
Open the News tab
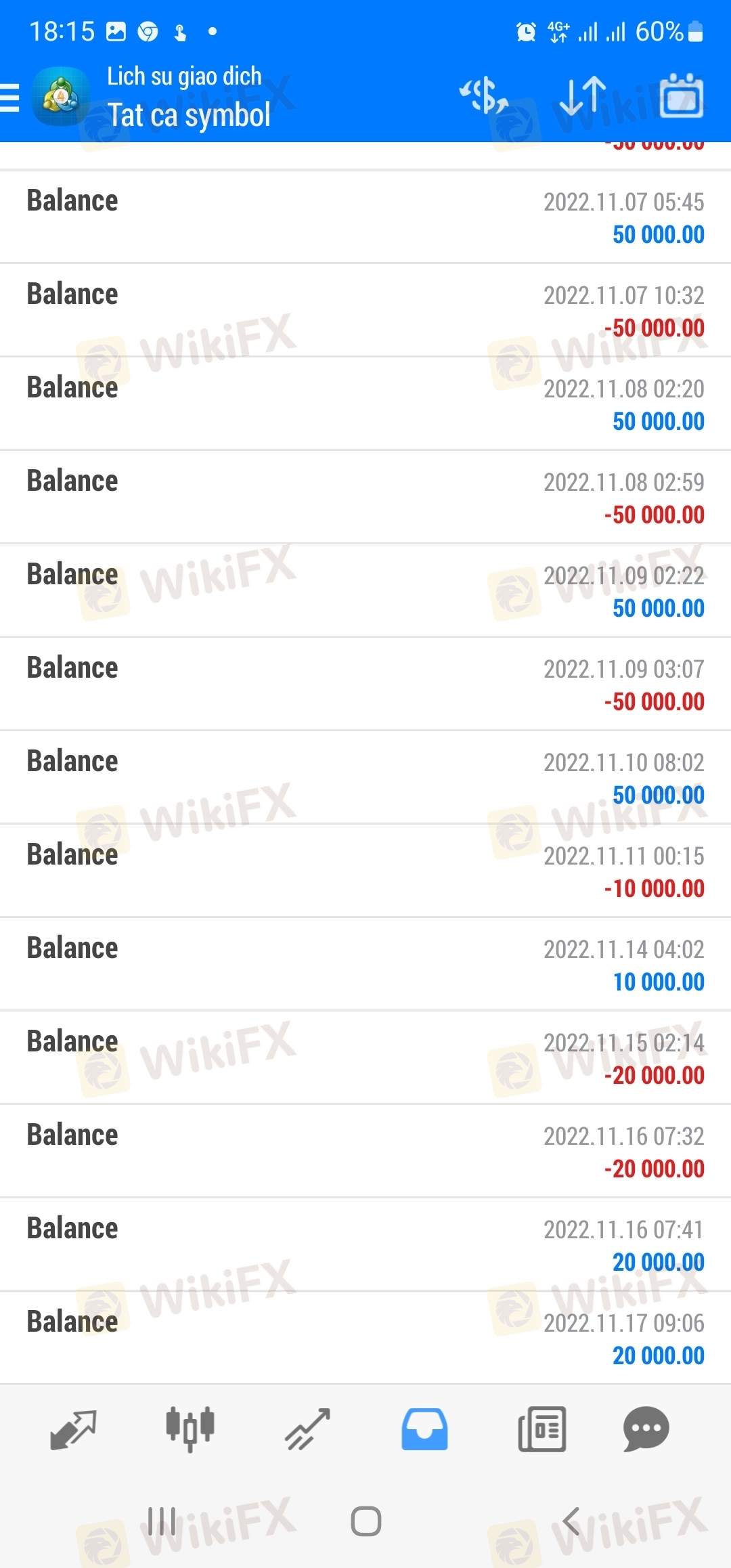coord(541,1429)
